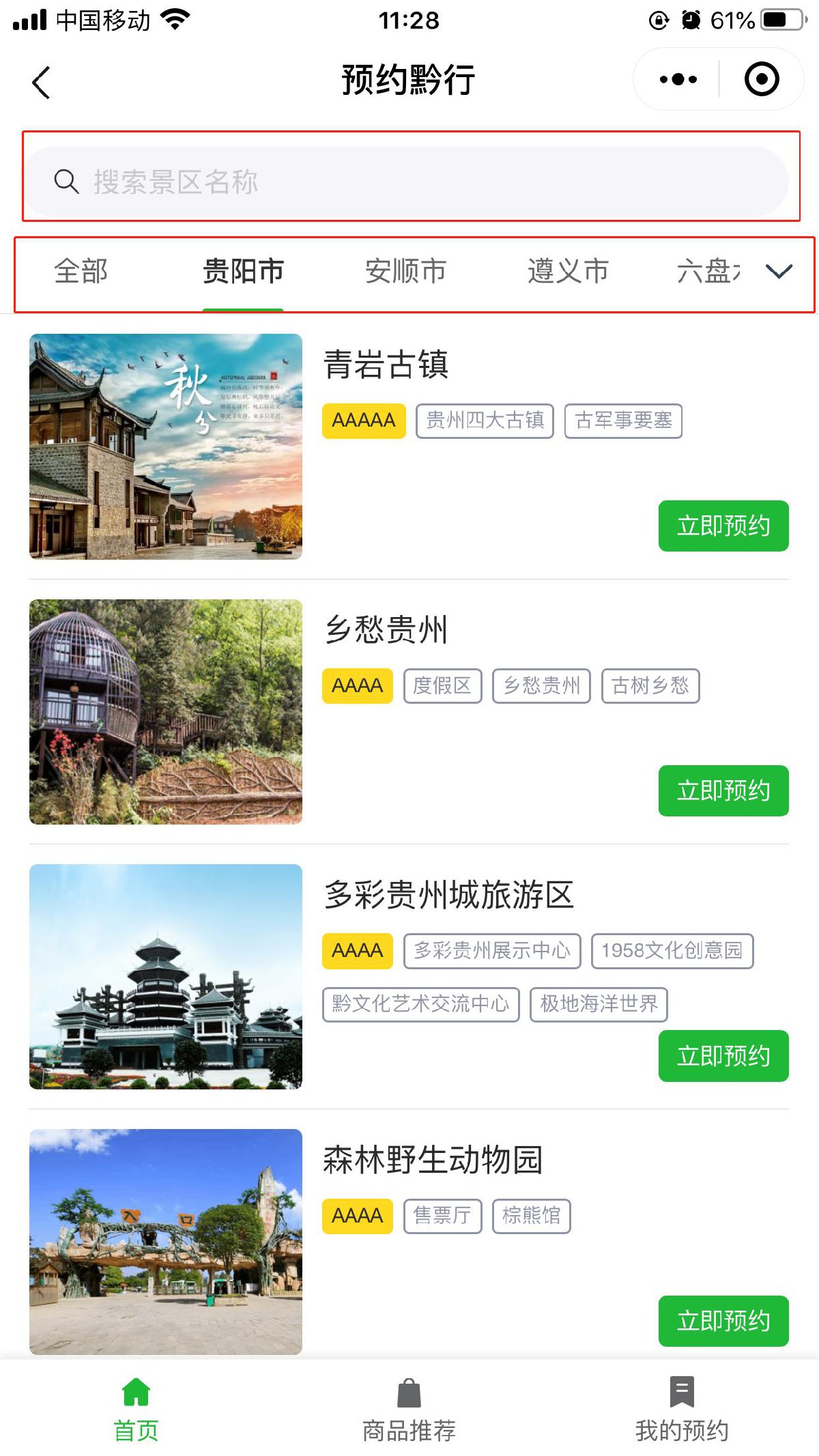Open the 森林野生动物园 entrance photo
This screenshot has height=1456, width=819.
(x=166, y=1242)
